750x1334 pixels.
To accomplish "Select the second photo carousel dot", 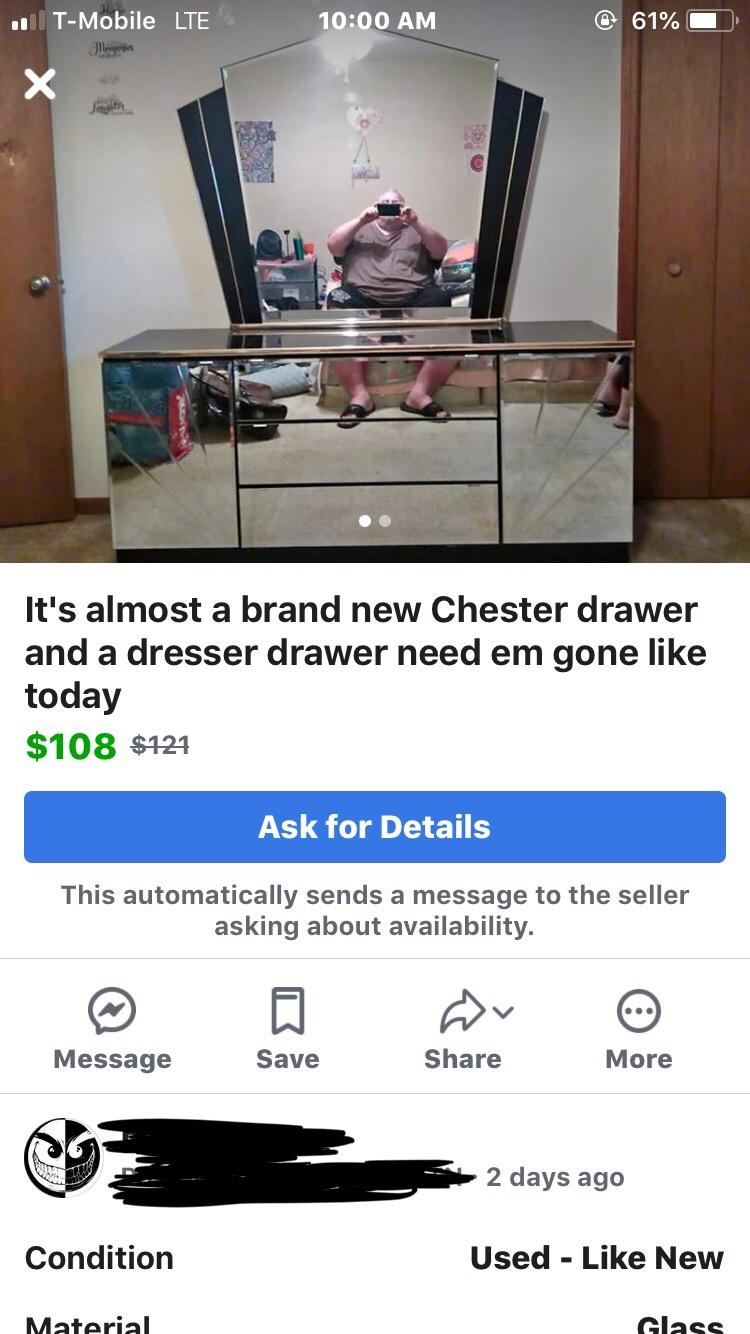I will (x=385, y=521).
